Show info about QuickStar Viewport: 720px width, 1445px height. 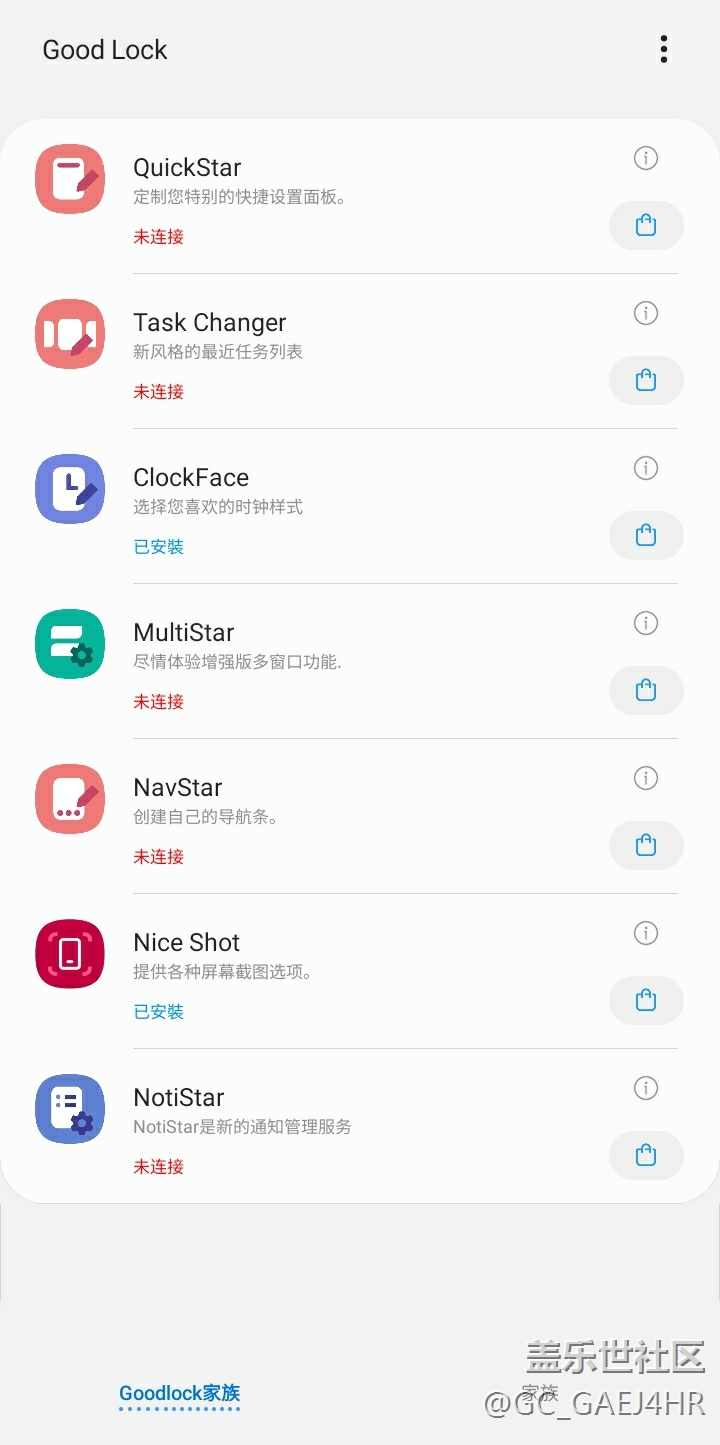[646, 158]
